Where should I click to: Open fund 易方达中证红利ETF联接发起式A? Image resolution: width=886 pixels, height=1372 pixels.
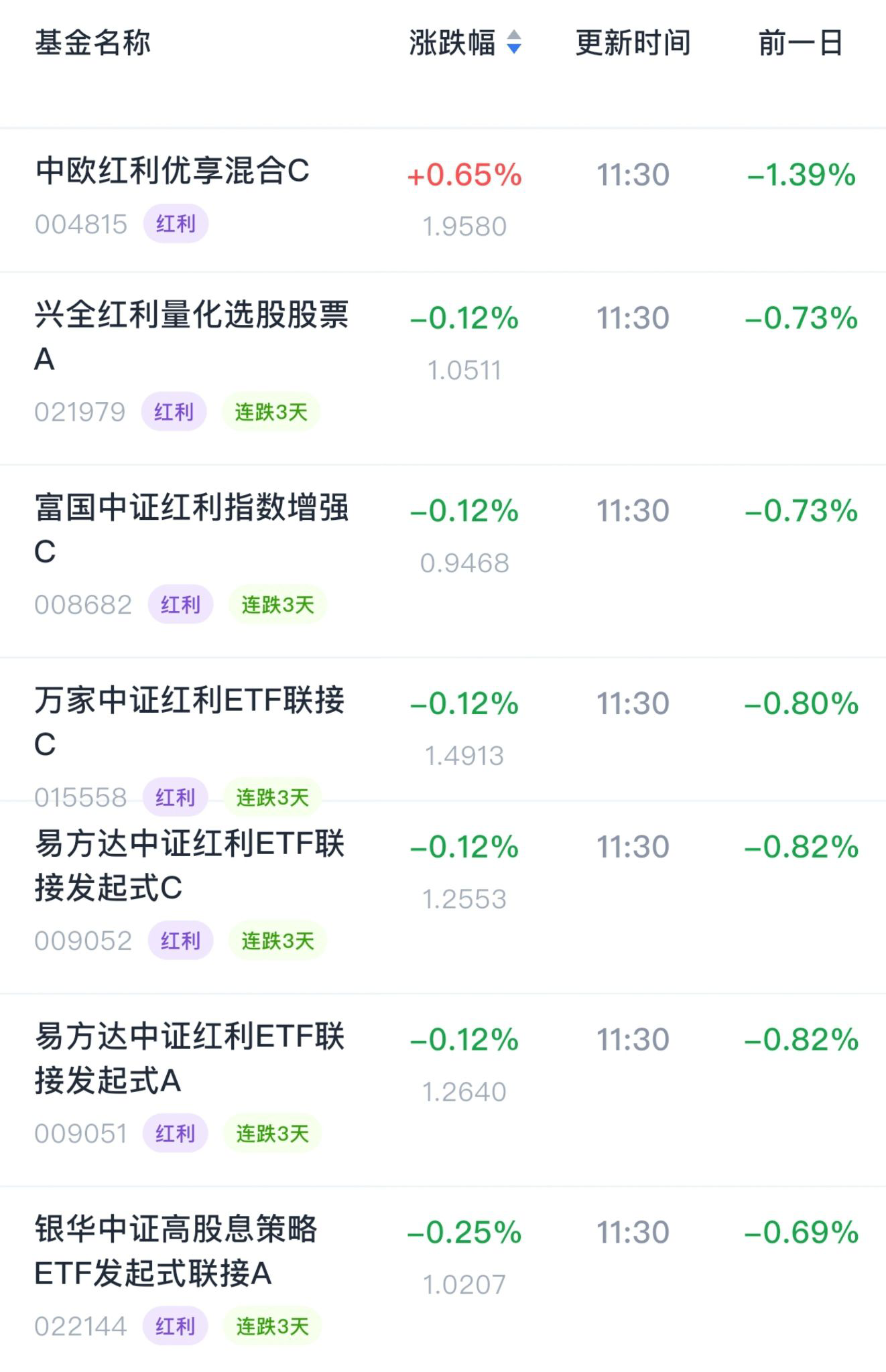click(x=443, y=1090)
